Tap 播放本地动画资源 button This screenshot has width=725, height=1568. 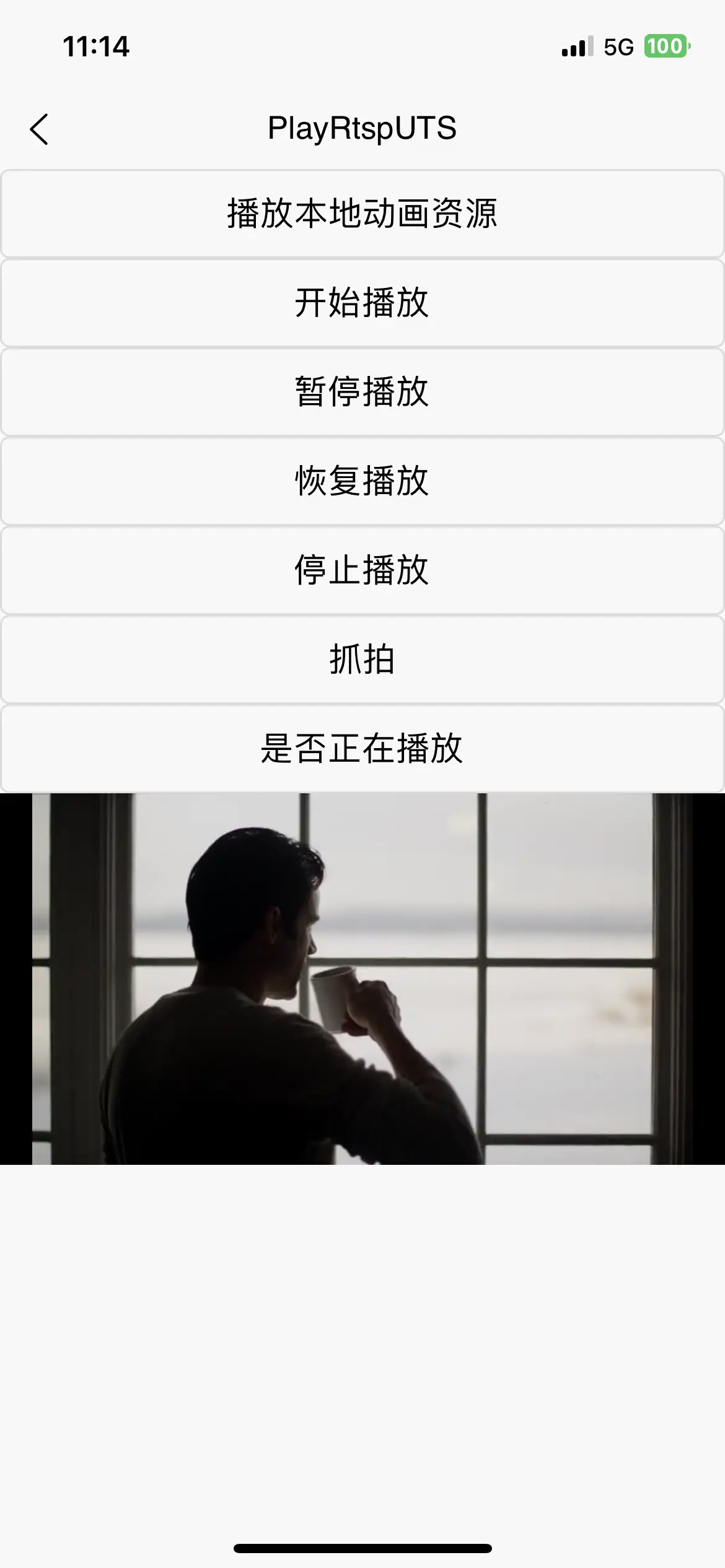[362, 214]
